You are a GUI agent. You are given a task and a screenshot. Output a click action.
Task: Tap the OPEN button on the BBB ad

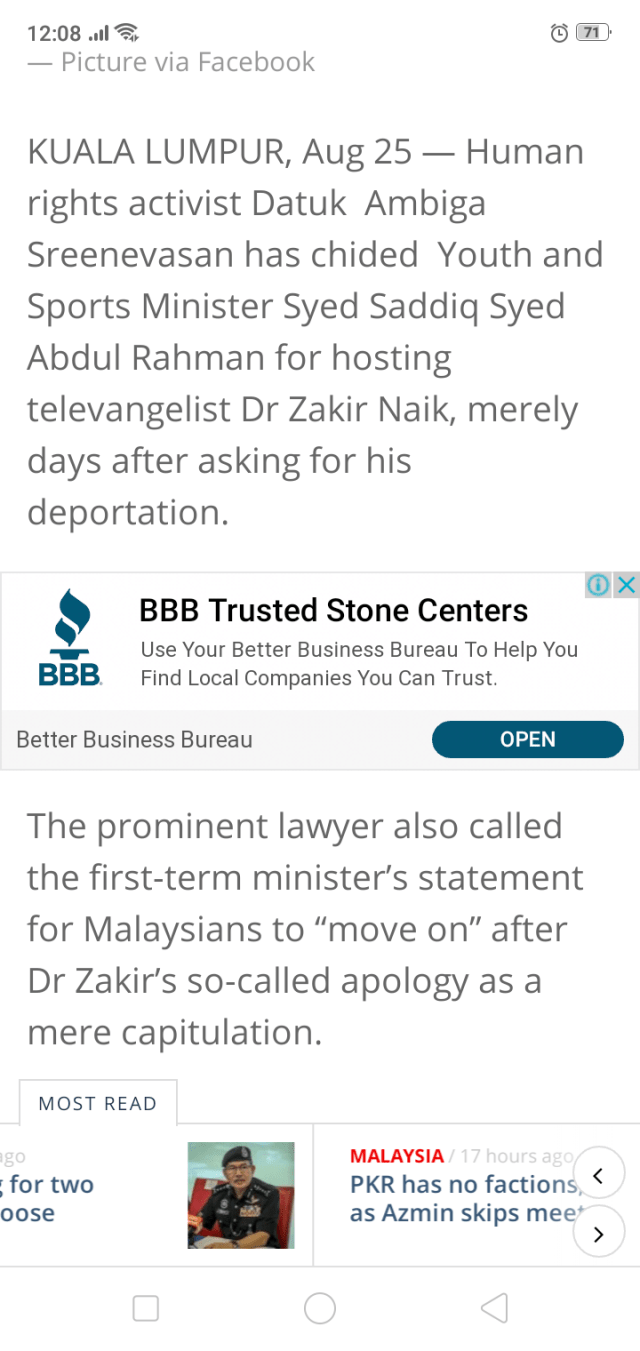pyautogui.click(x=527, y=740)
